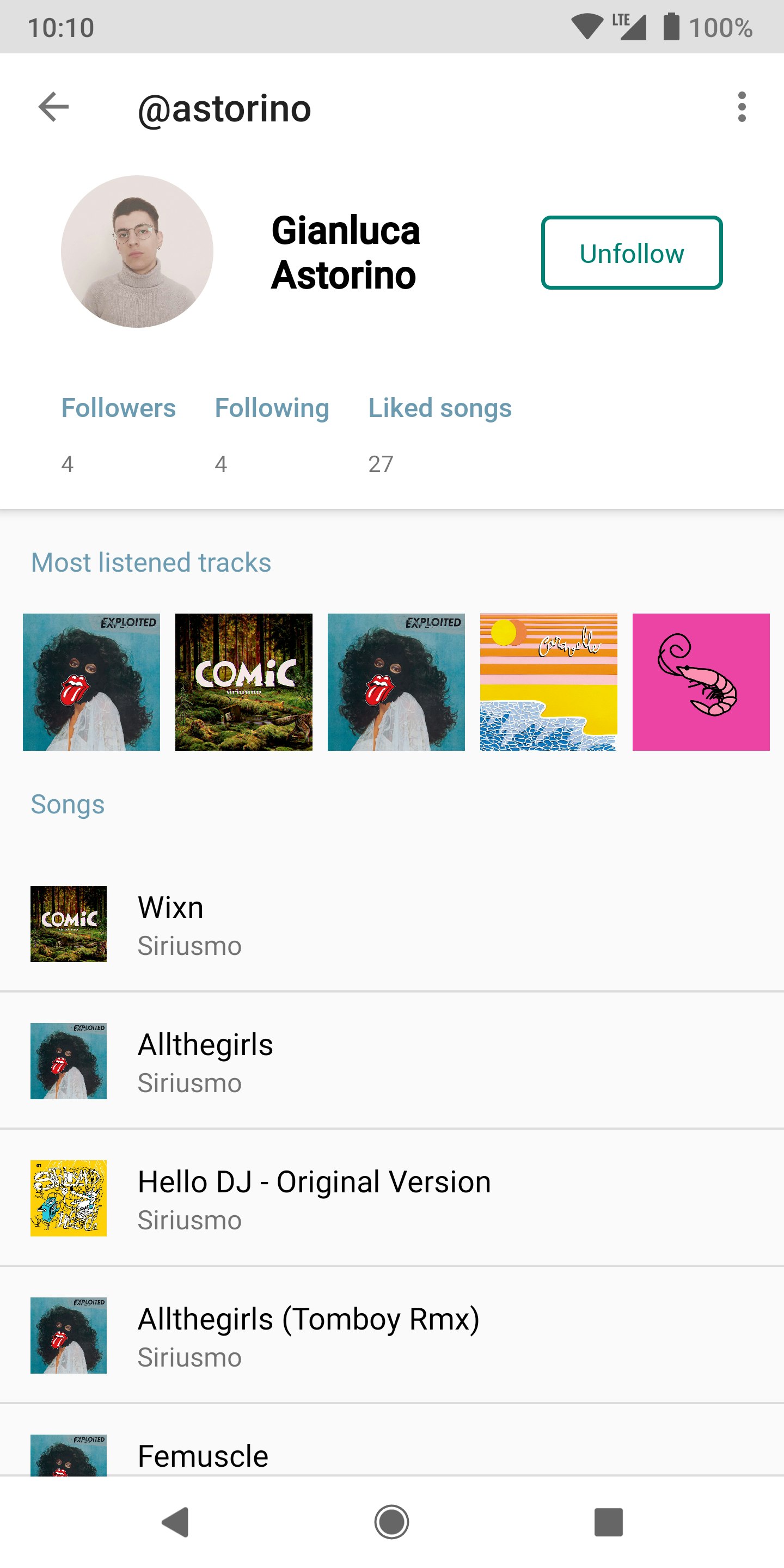
Task: Open Hello DJ - Original Version
Action: (304, 1198)
